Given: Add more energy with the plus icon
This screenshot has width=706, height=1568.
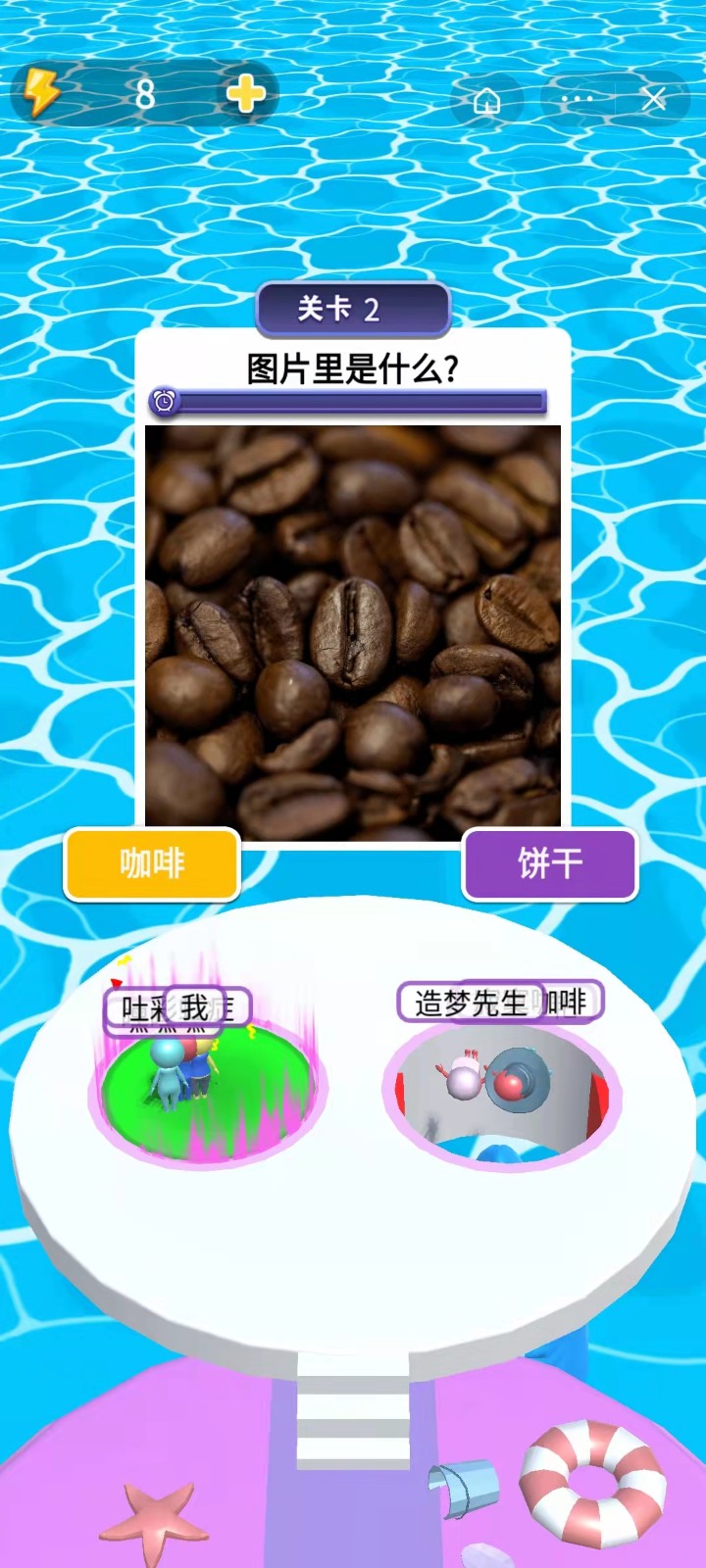Looking at the screenshot, I should coord(245,95).
